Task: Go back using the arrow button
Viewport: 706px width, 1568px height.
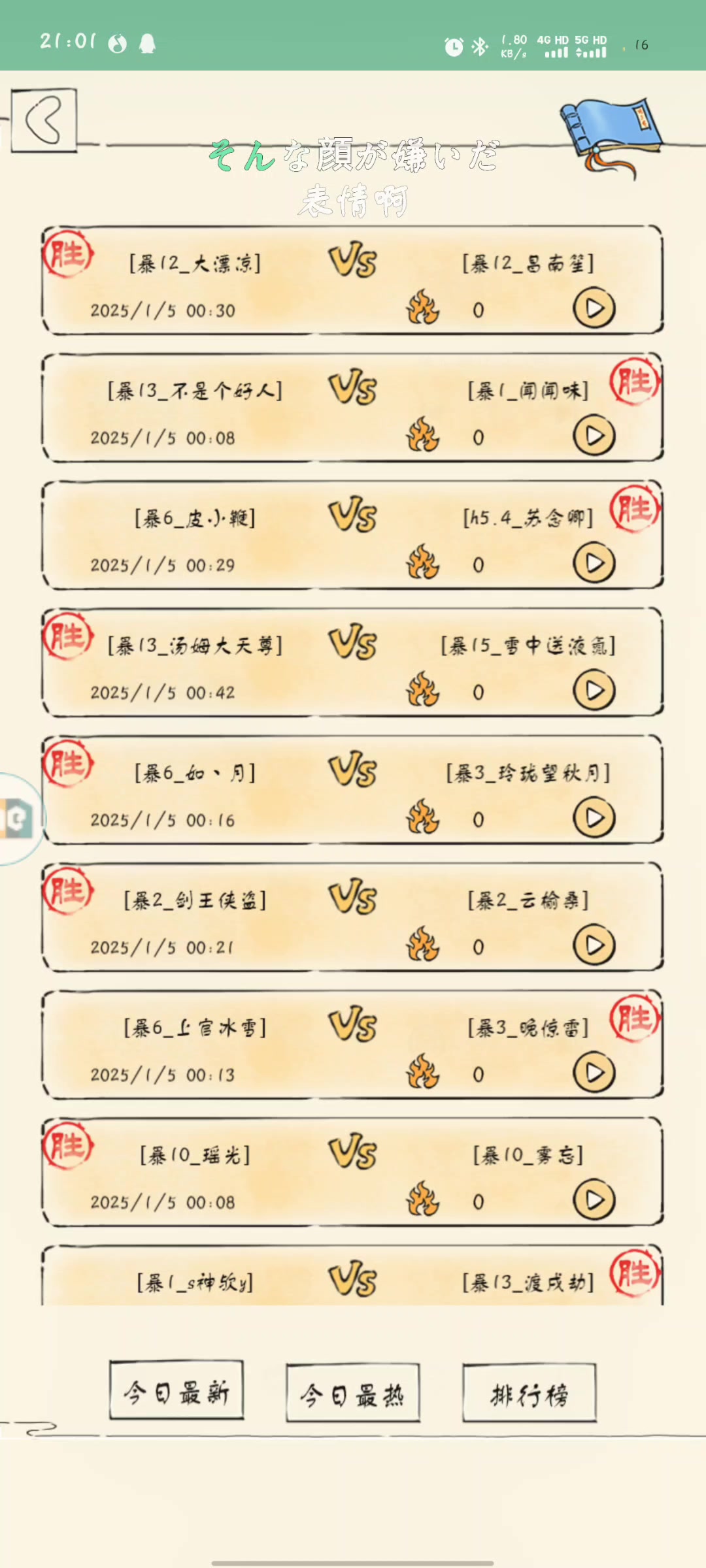Action: 44,120
